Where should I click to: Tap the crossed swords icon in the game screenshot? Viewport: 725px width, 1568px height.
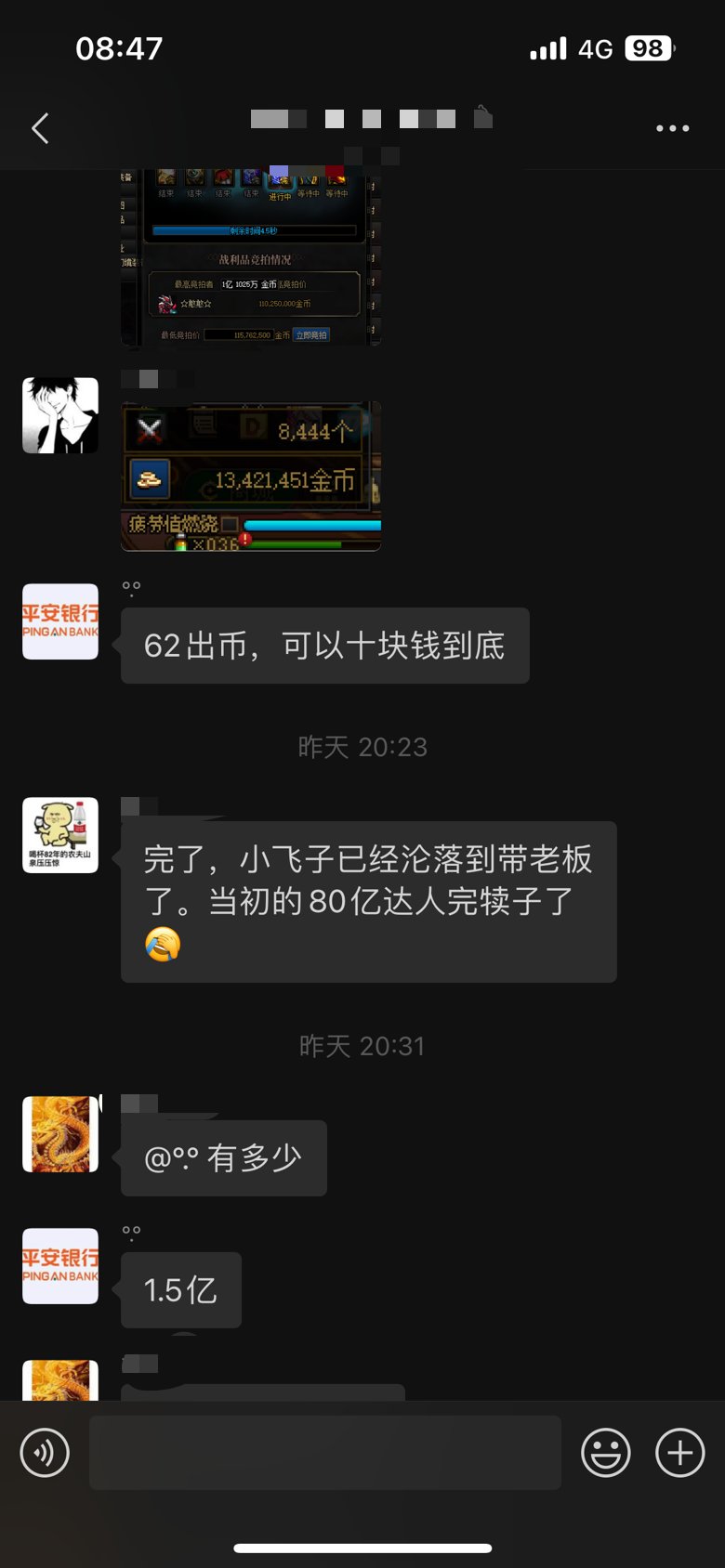(151, 429)
